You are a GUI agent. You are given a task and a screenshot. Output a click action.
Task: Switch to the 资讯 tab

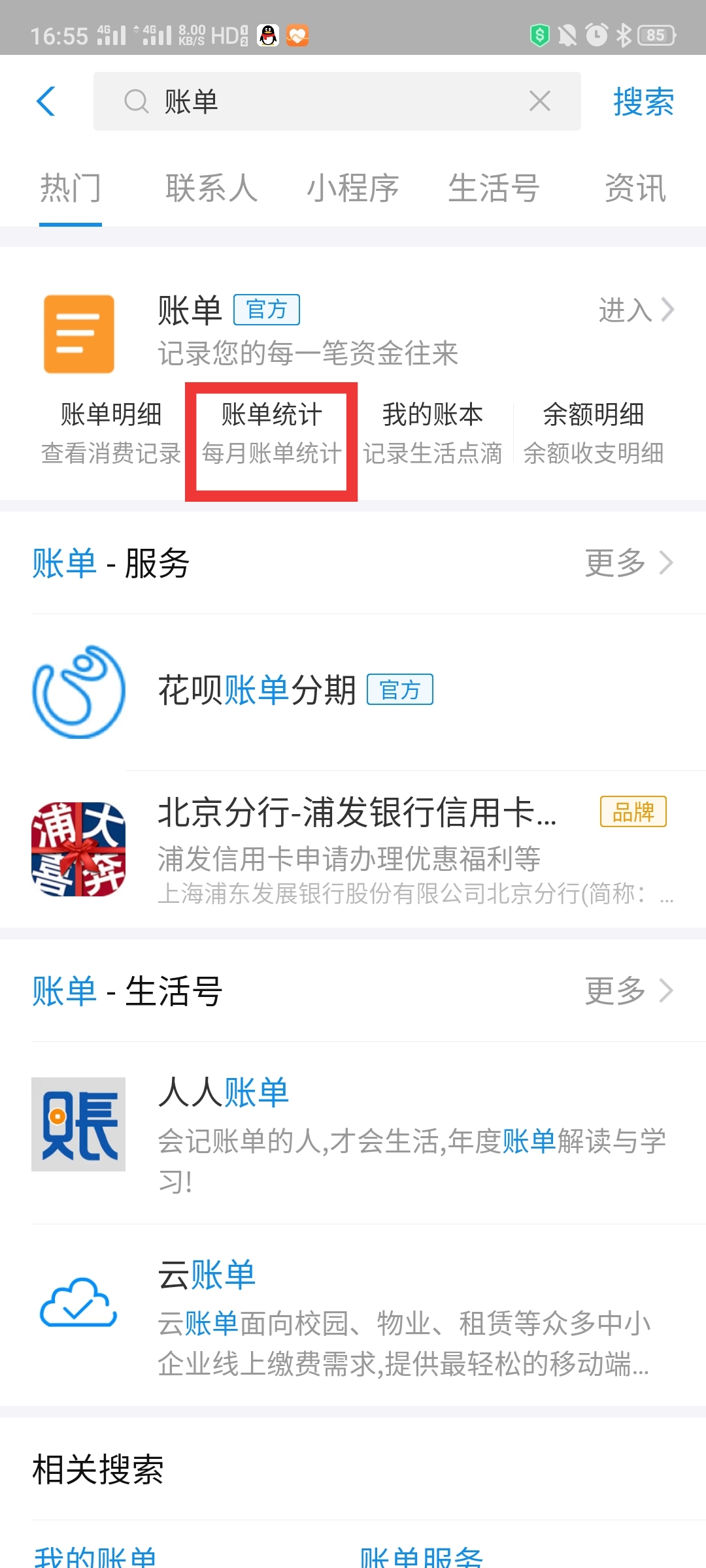635,188
